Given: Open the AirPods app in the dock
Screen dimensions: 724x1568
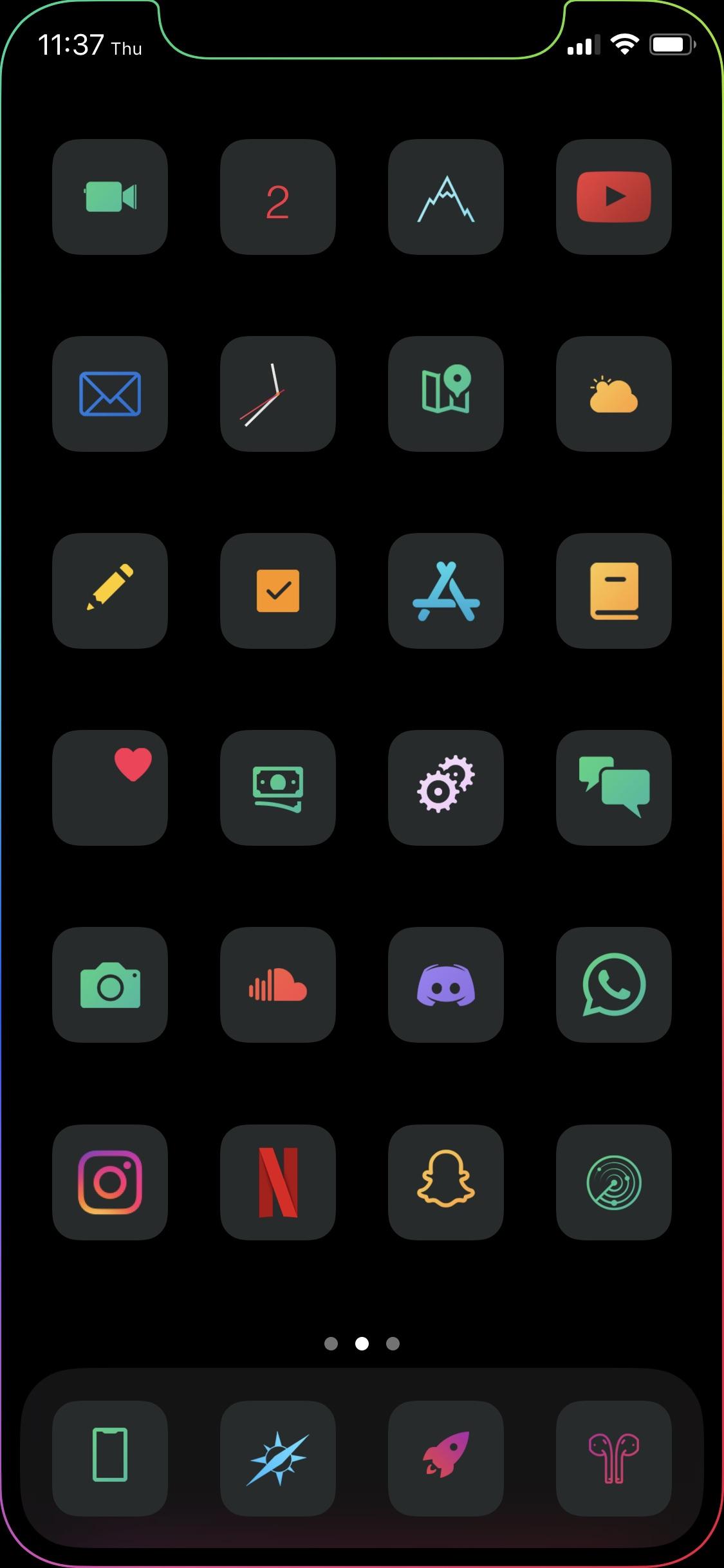Looking at the screenshot, I should click(613, 1458).
